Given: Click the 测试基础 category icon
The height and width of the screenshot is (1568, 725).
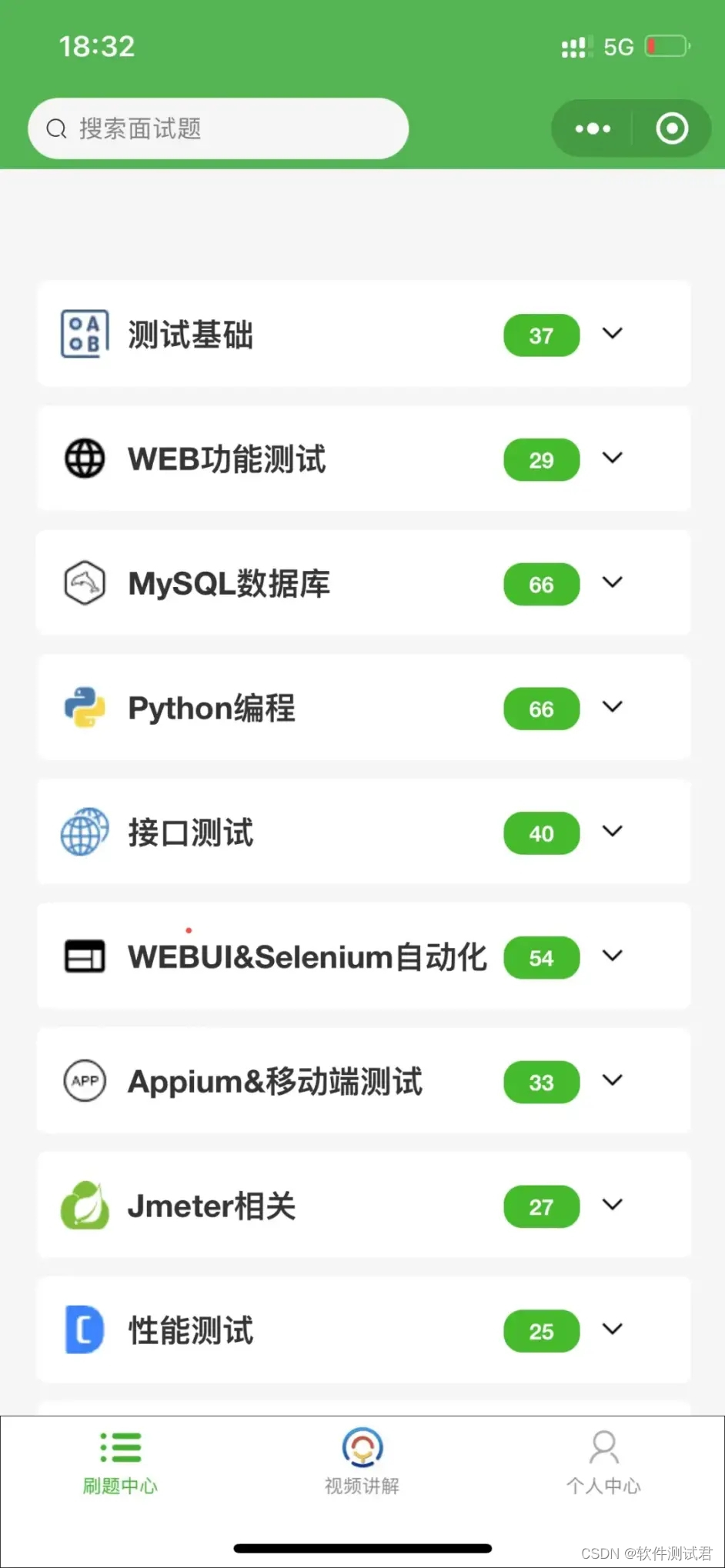Looking at the screenshot, I should [85, 334].
